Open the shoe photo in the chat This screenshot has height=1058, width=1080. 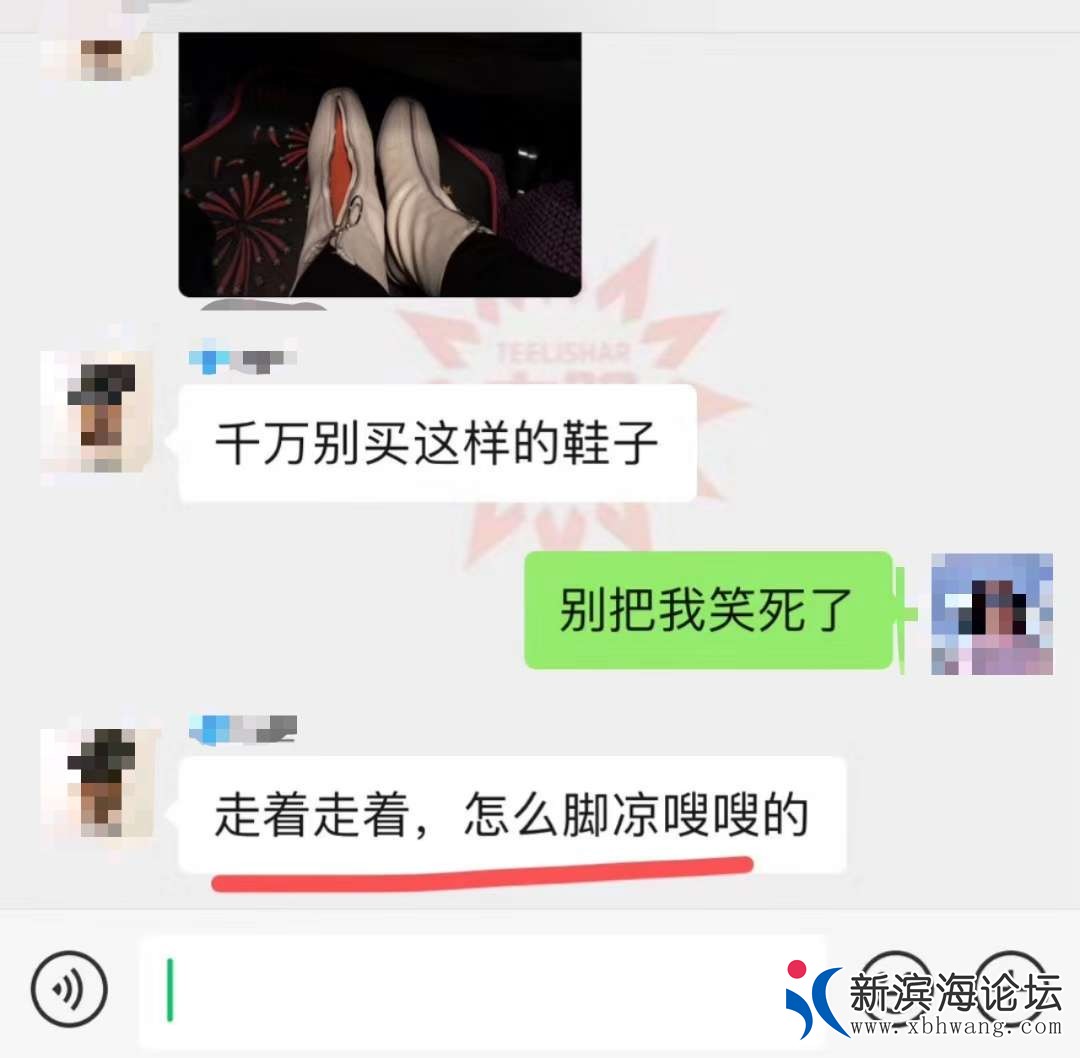[379, 165]
